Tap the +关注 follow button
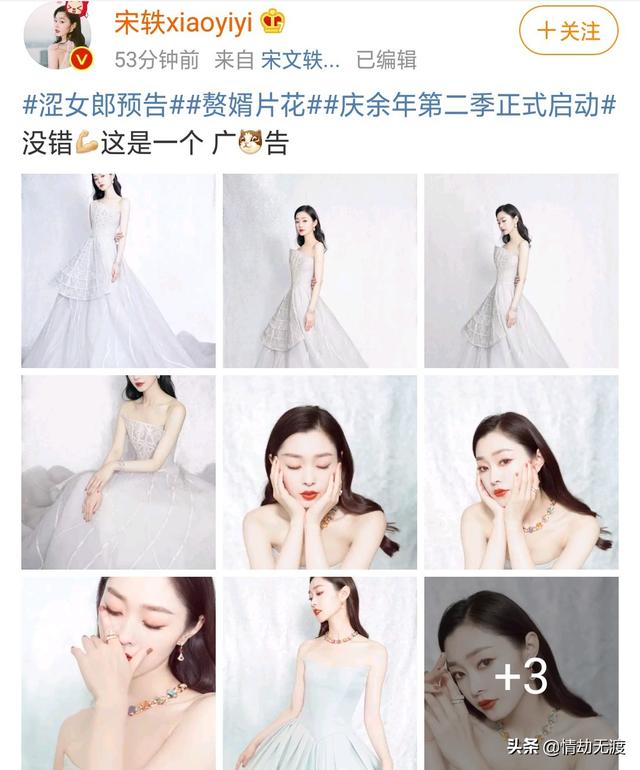 (x=569, y=32)
